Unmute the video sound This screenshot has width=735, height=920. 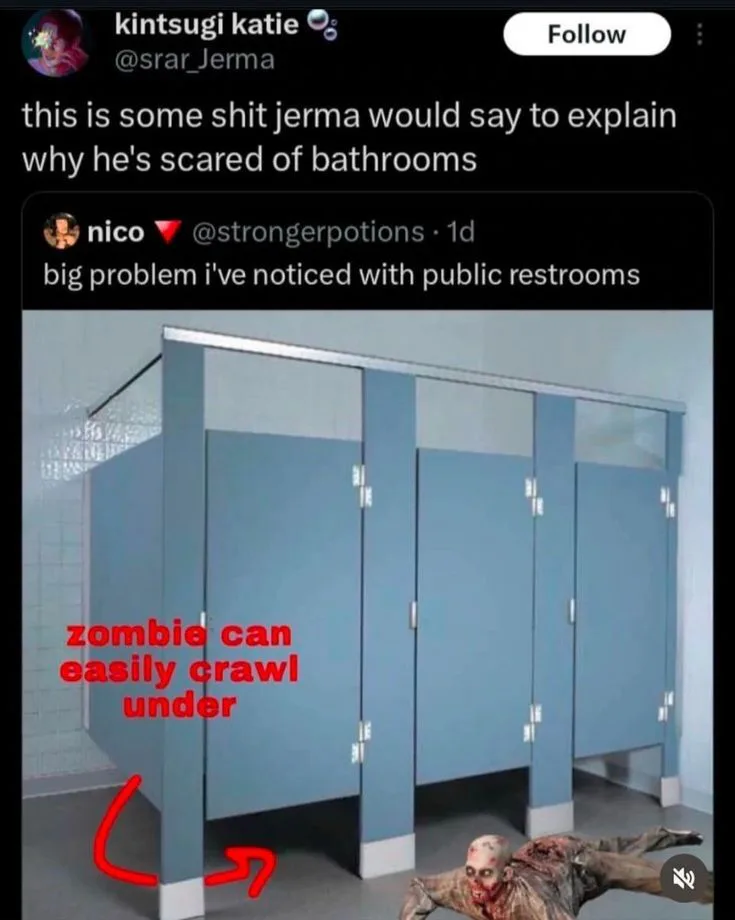tap(684, 879)
